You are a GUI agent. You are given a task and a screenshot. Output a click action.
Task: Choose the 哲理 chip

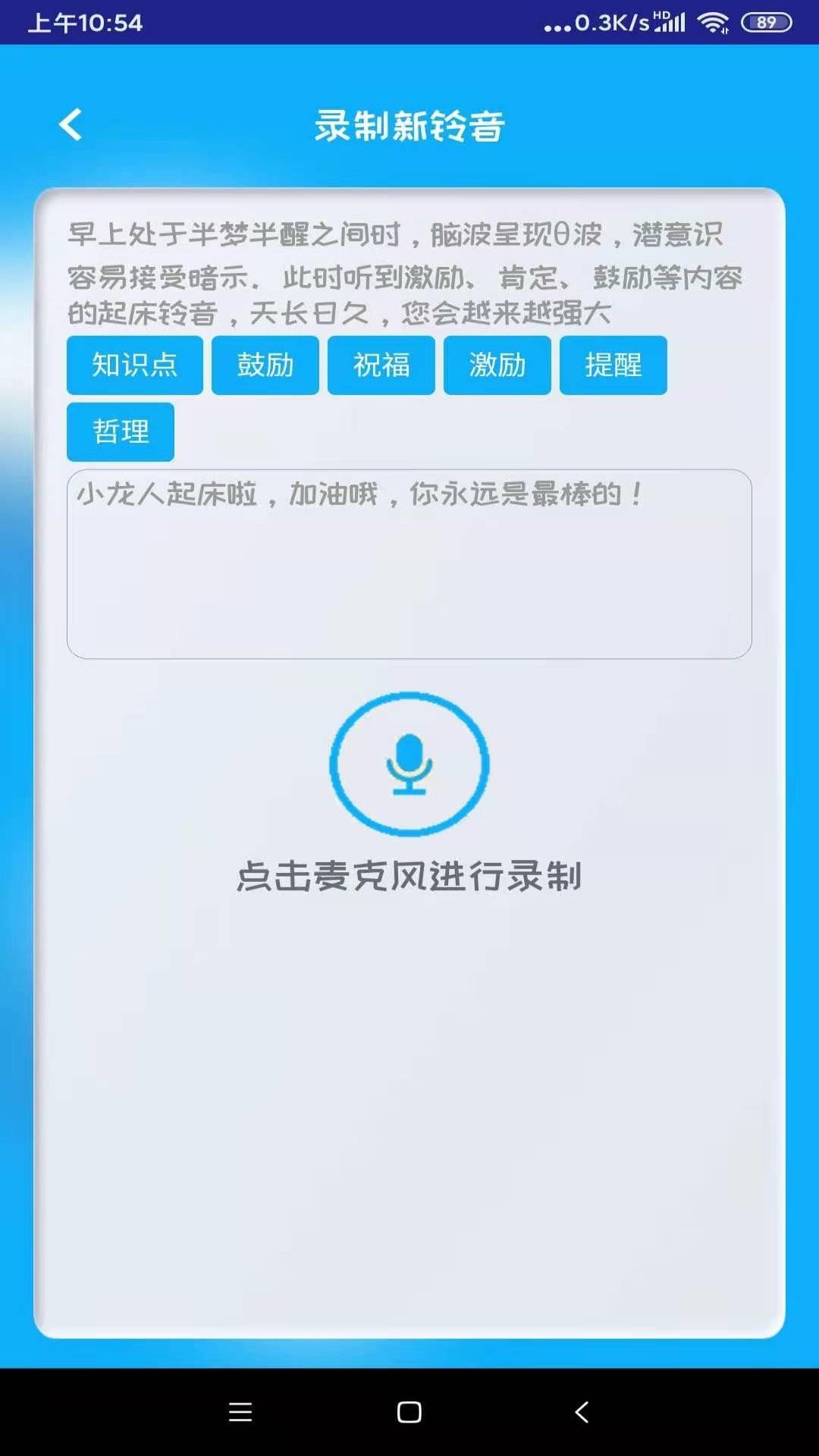pyautogui.click(x=121, y=432)
